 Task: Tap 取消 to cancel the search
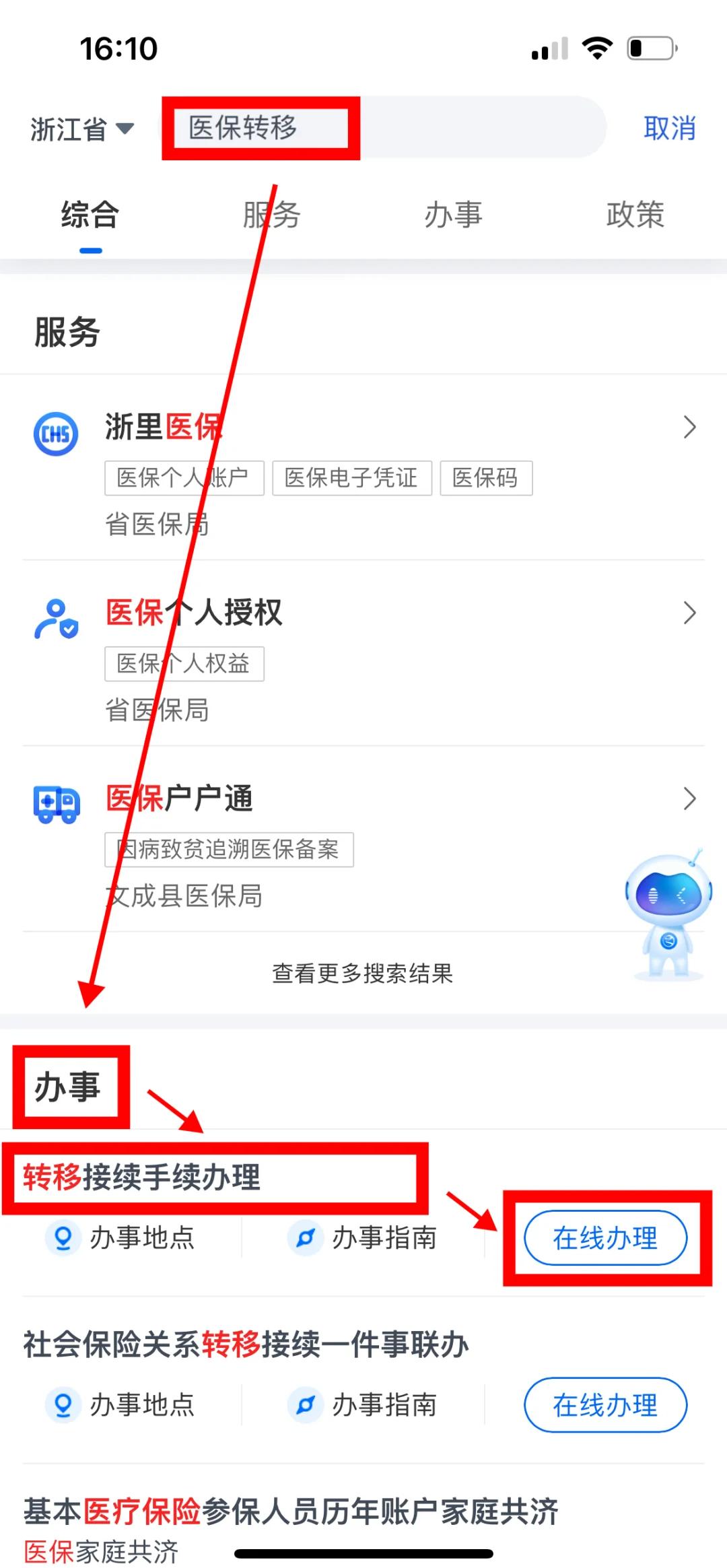pyautogui.click(x=670, y=129)
